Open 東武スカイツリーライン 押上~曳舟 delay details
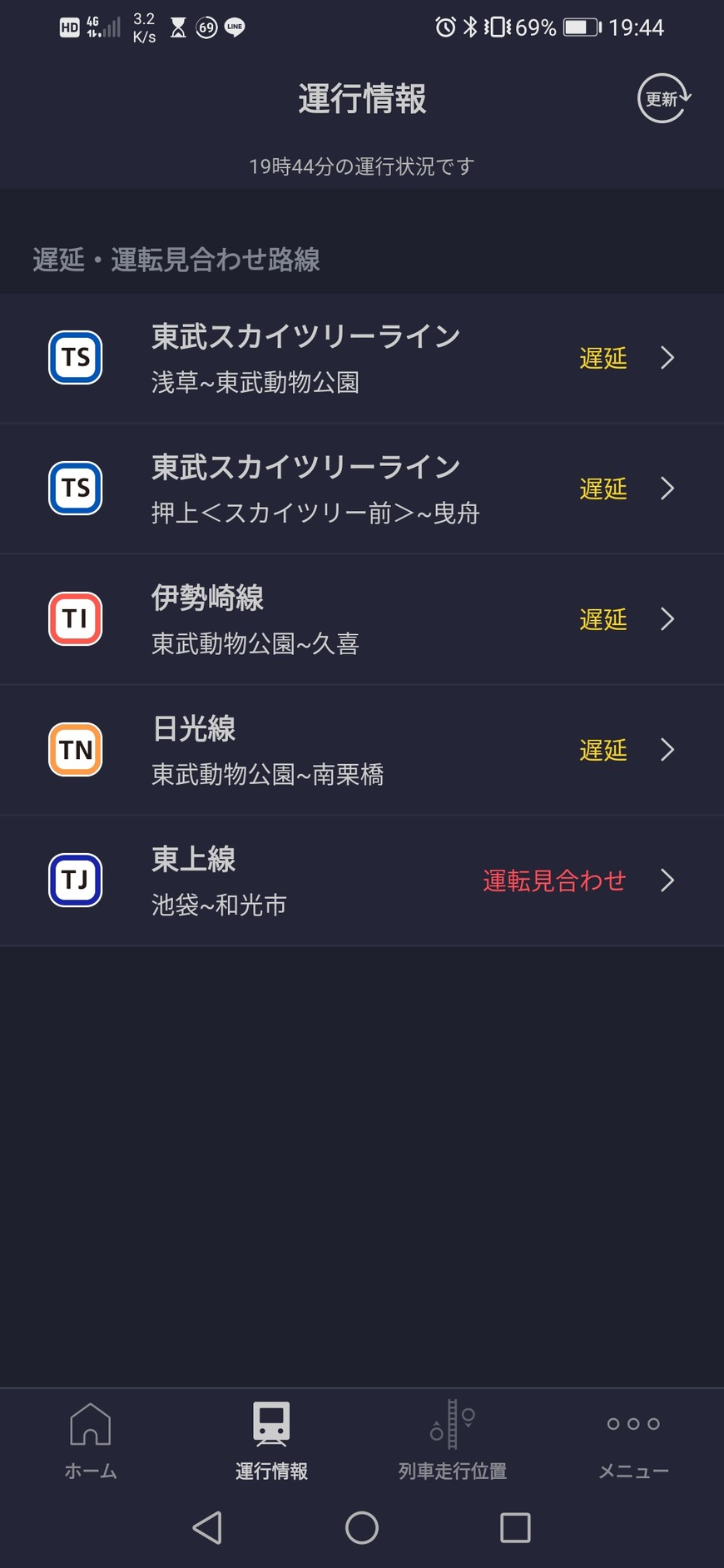Image resolution: width=724 pixels, height=1568 pixels. [x=361, y=489]
